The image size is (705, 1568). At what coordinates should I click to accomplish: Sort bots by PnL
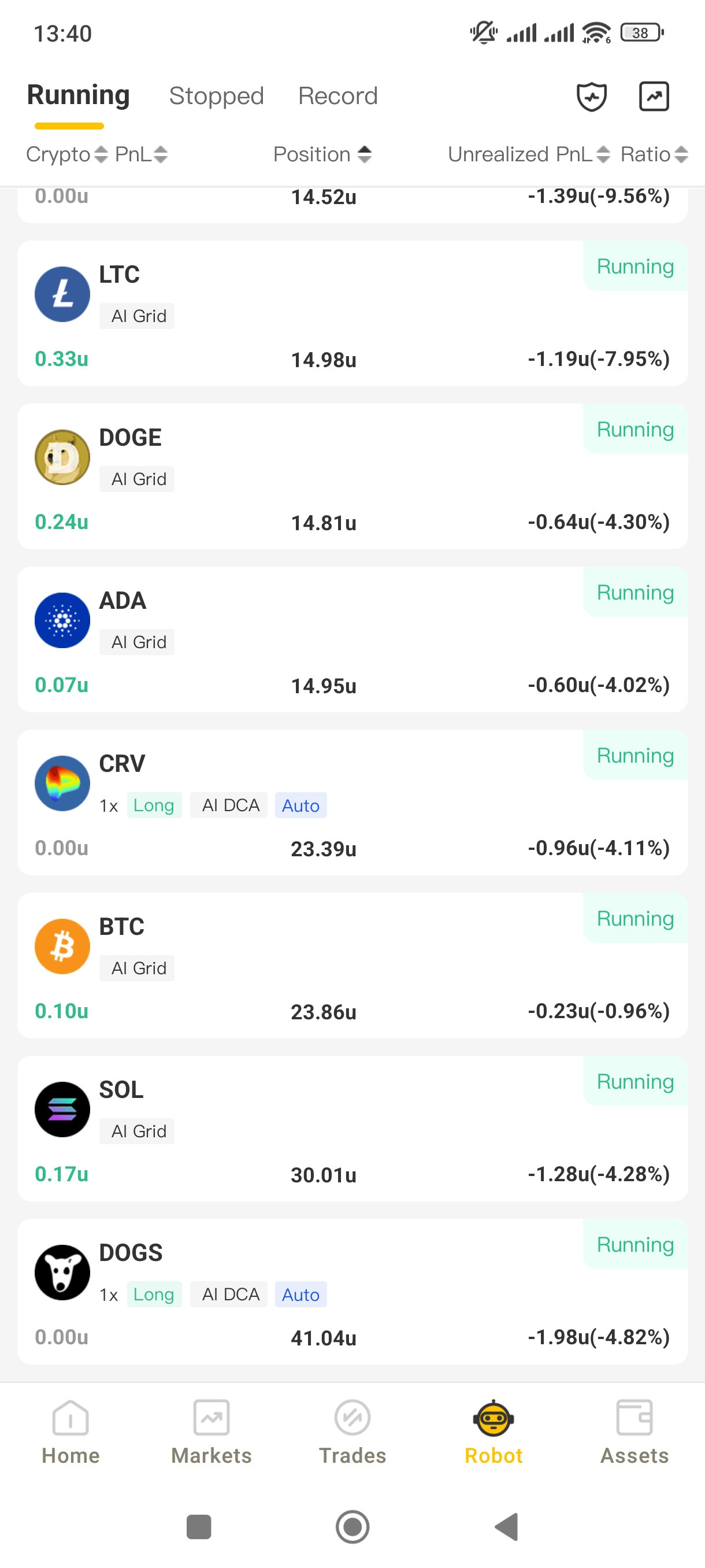point(141,154)
